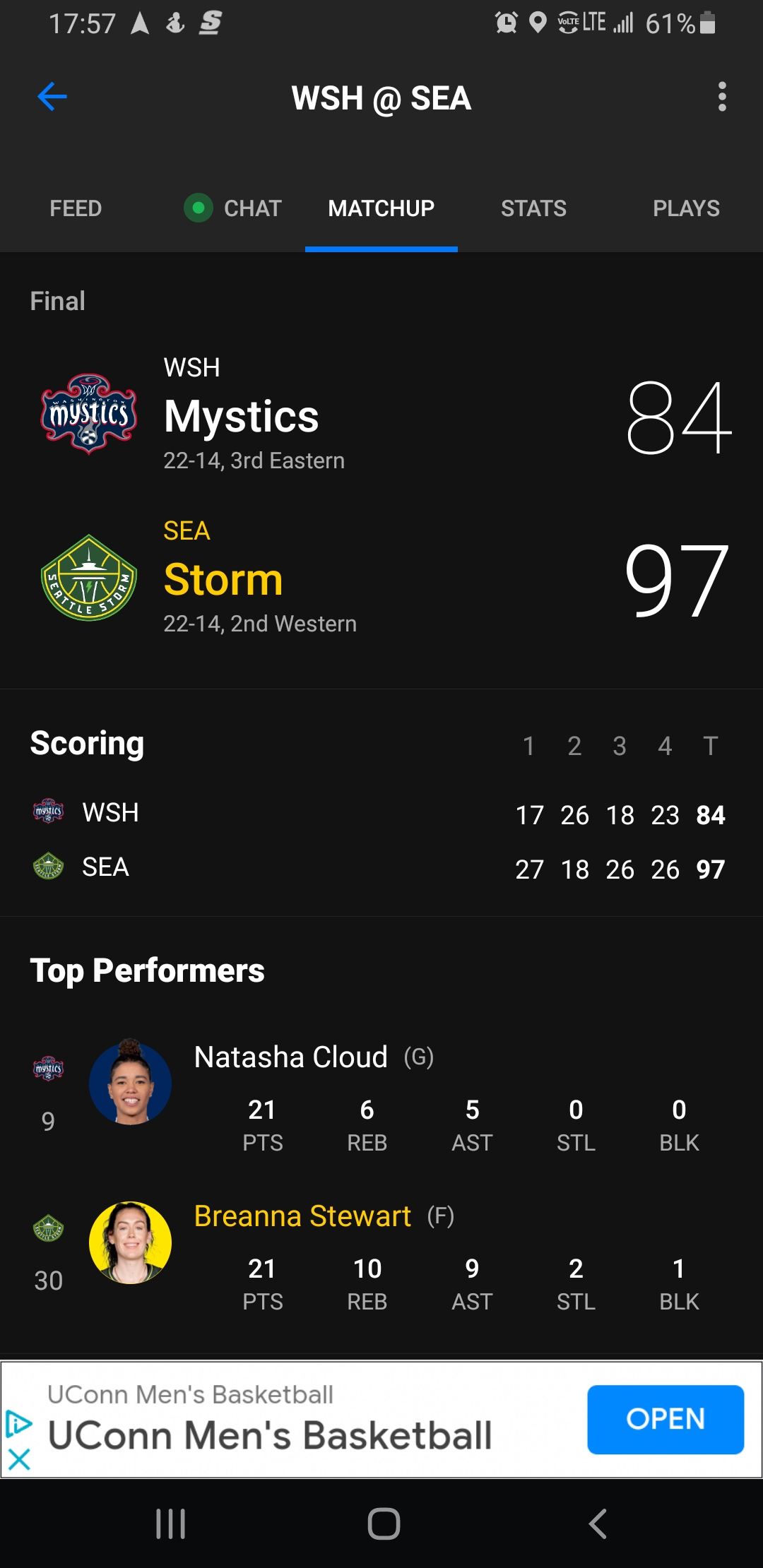Open the recent apps view
This screenshot has width=763, height=1568.
(170, 1524)
